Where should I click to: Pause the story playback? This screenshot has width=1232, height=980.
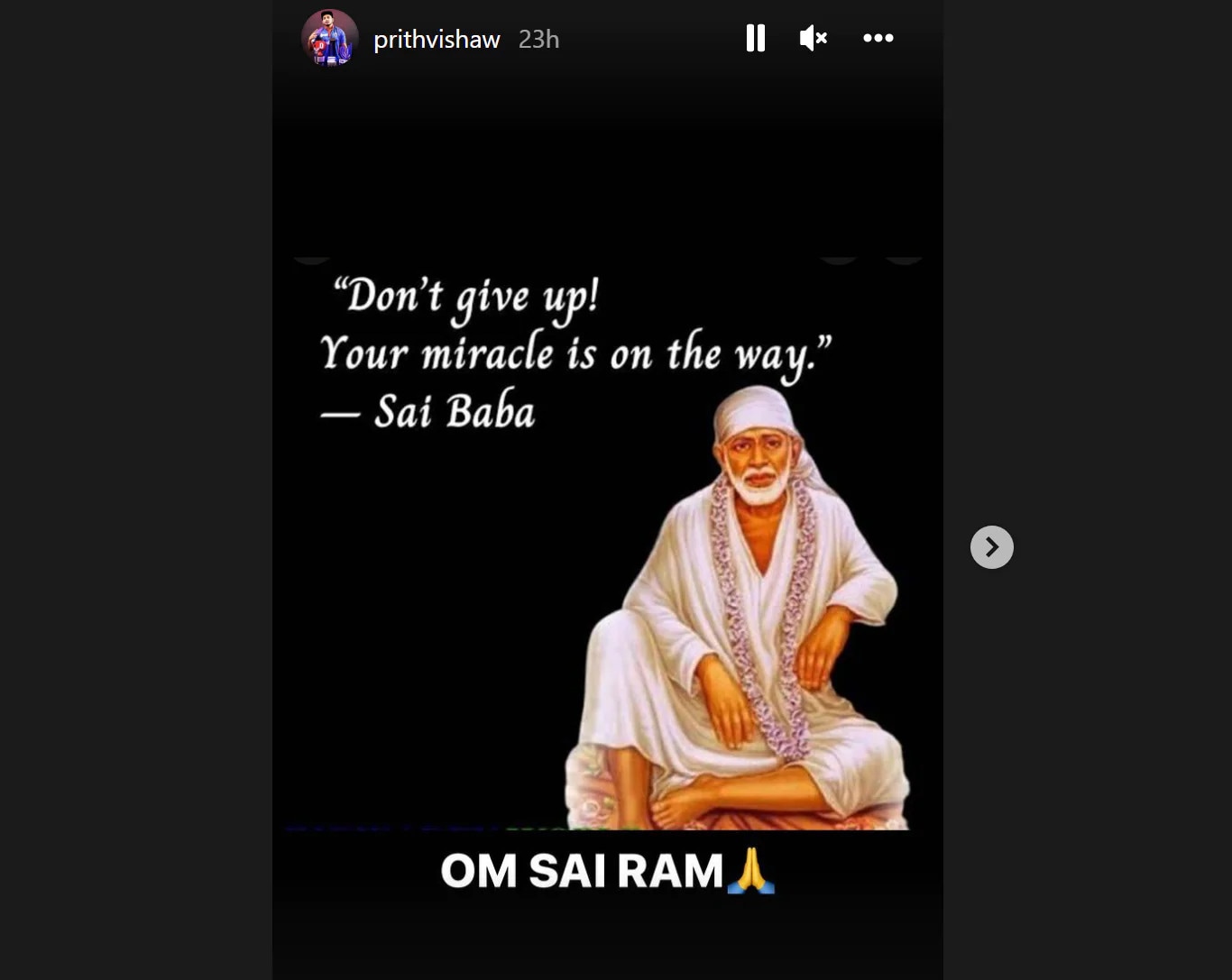pyautogui.click(x=755, y=38)
